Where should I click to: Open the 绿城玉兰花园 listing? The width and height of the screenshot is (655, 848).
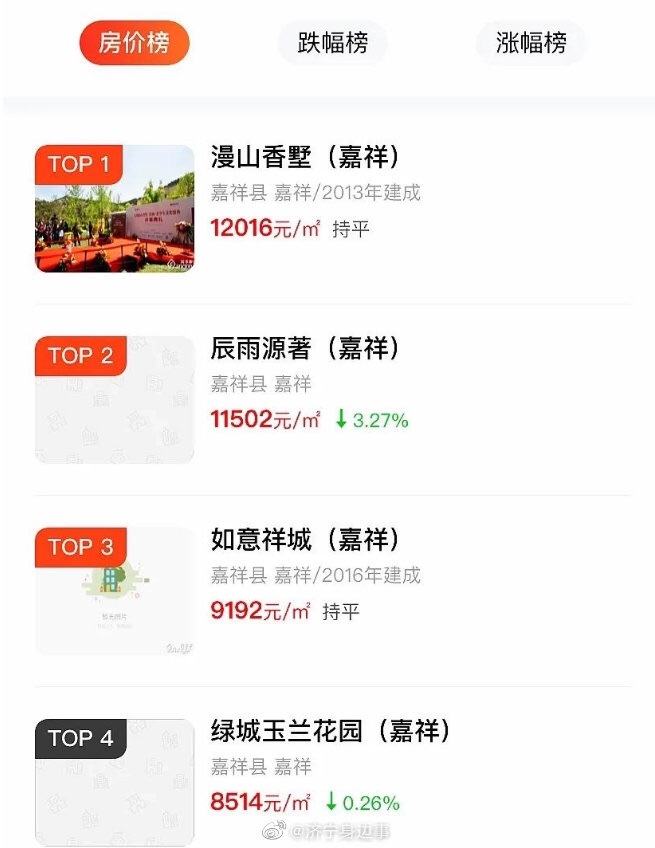(x=331, y=732)
